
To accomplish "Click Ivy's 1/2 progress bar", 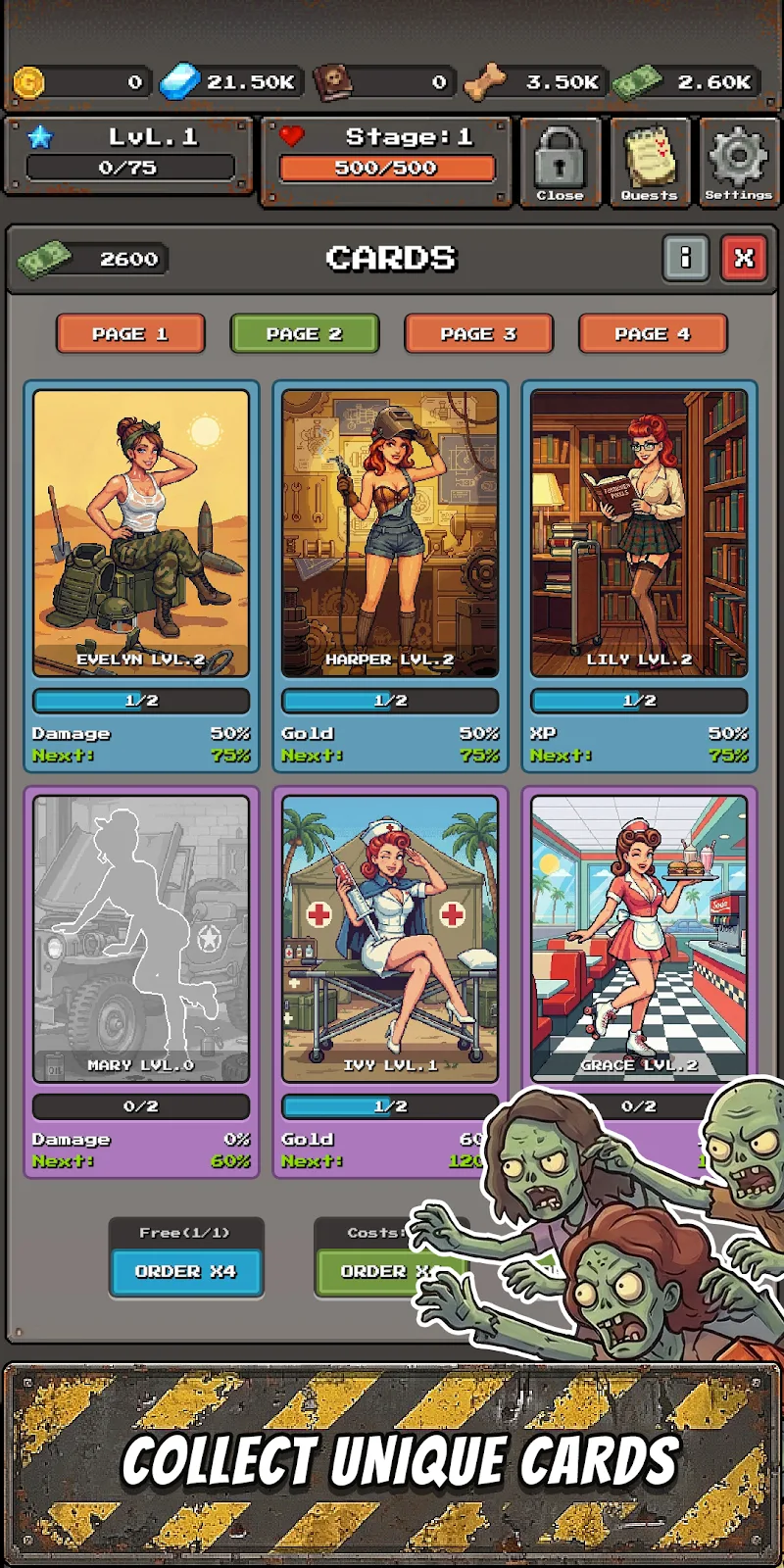I will point(389,1105).
